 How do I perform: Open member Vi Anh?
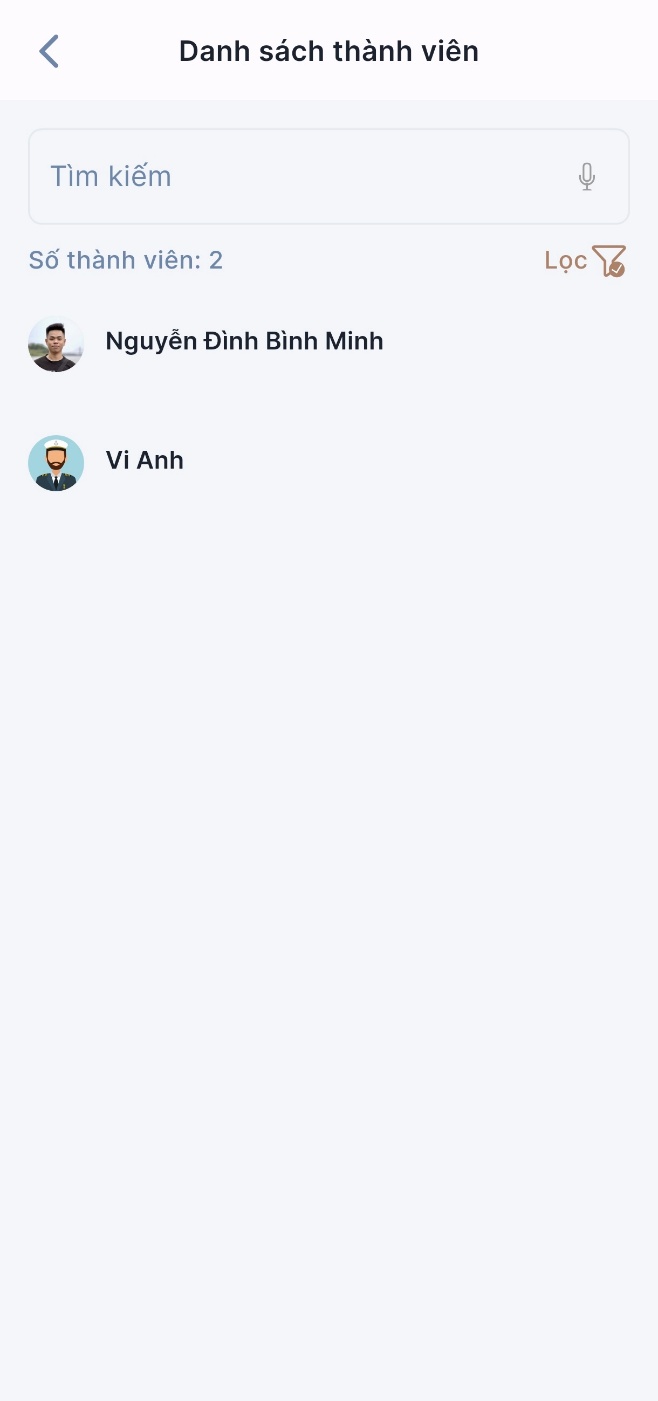pyautogui.click(x=145, y=461)
